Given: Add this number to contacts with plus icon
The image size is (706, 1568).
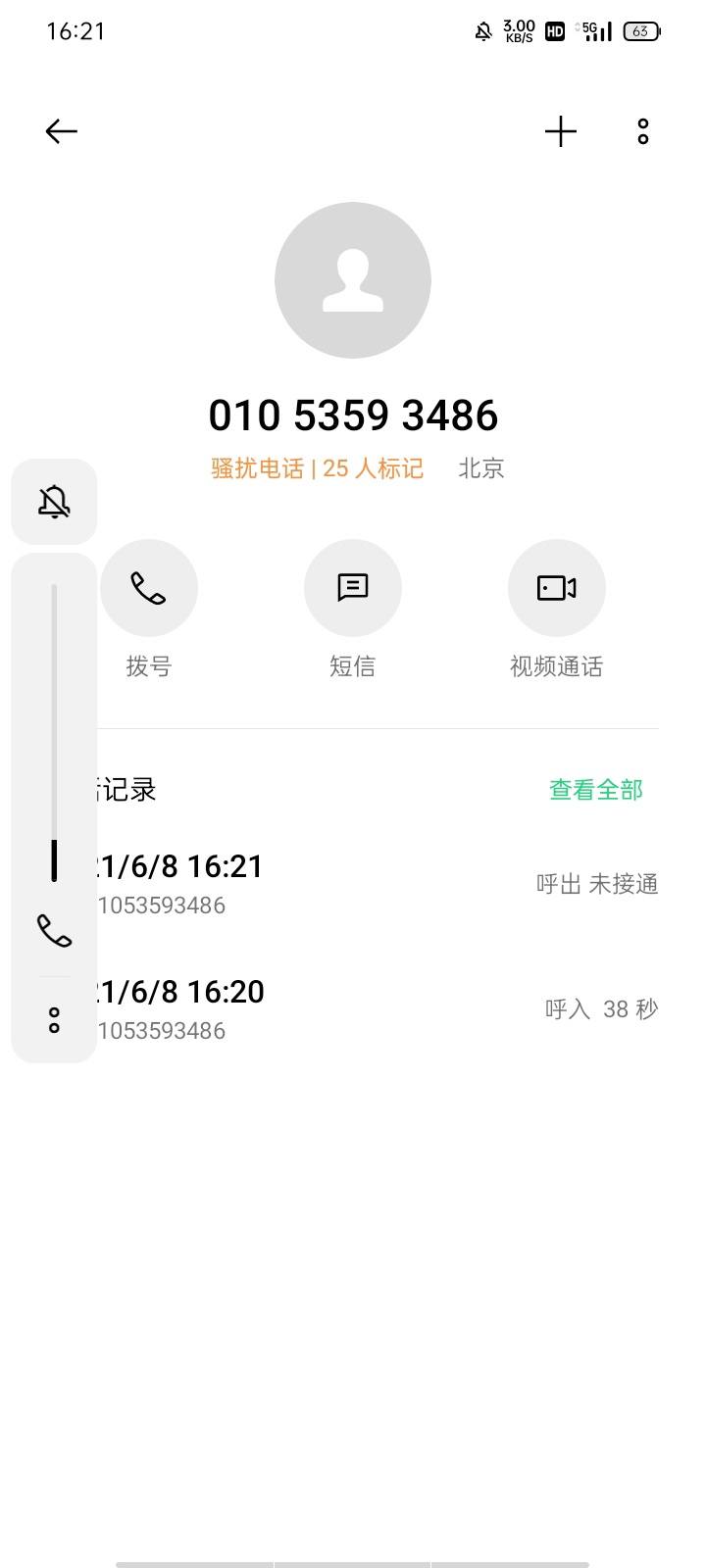Looking at the screenshot, I should [561, 131].
